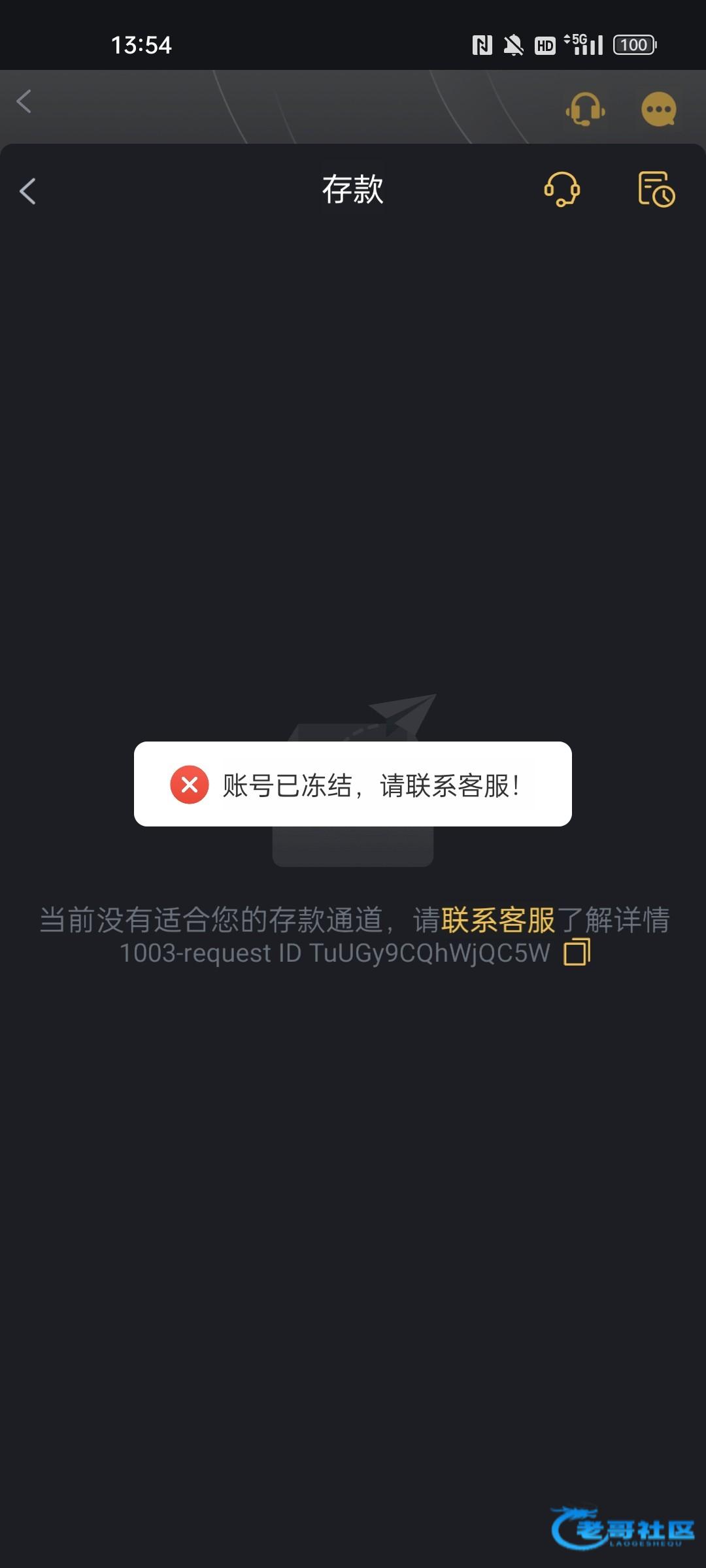Go back from the 存款 deposit page
Image resolution: width=706 pixels, height=1568 pixels.
click(27, 191)
